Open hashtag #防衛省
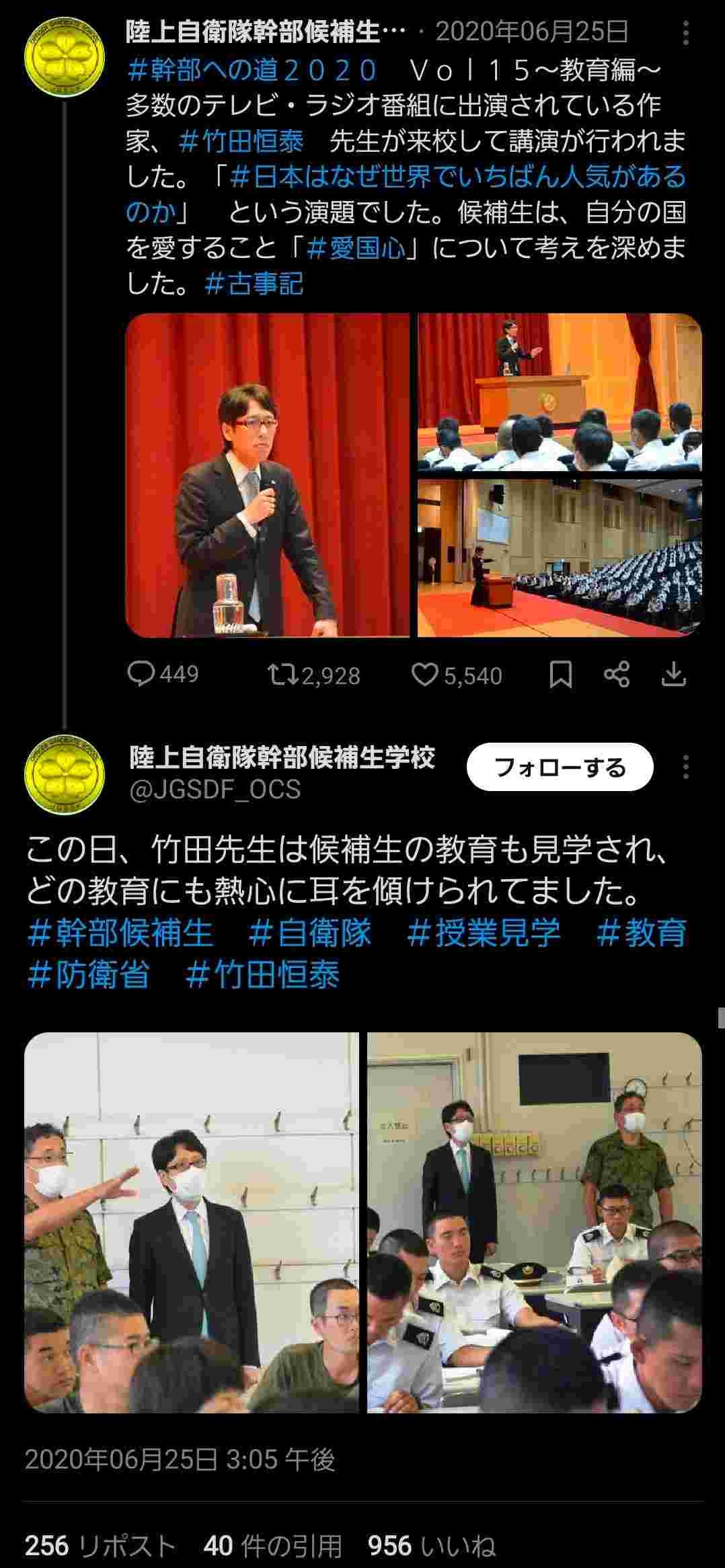Screen dimensions: 725x1568 [88, 974]
